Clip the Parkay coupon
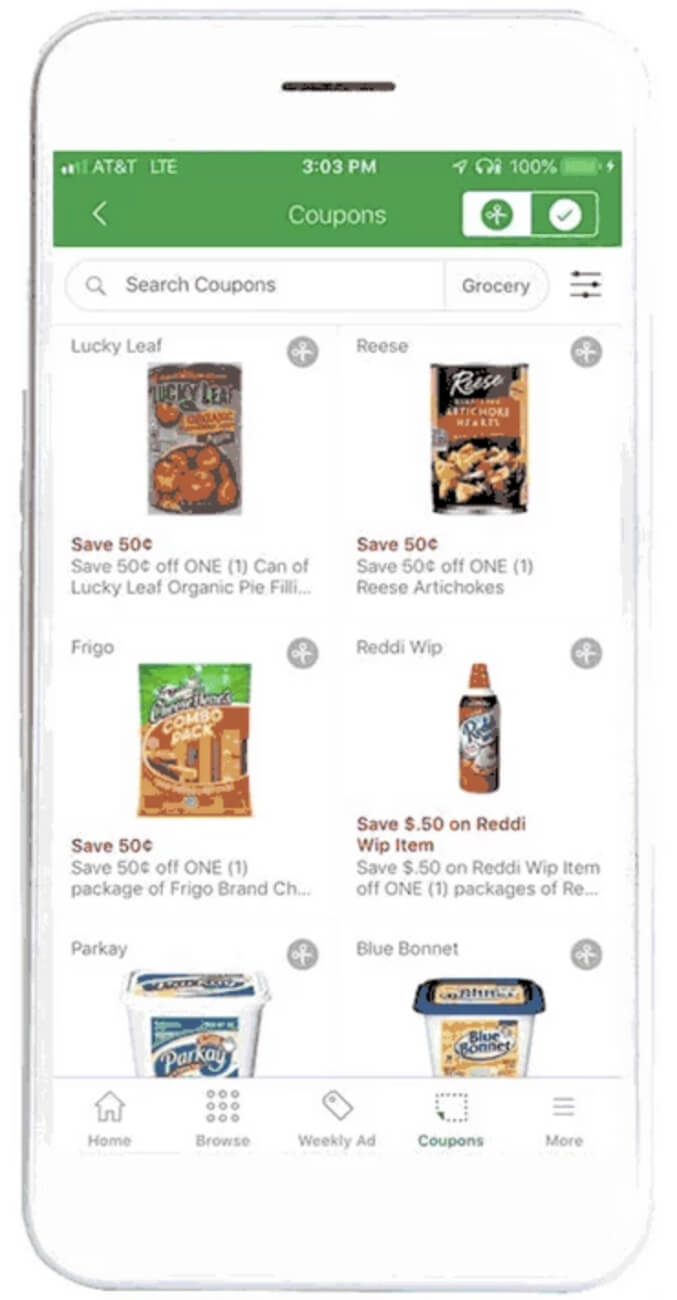Screen dimensions: 677x1300 pos(302,954)
